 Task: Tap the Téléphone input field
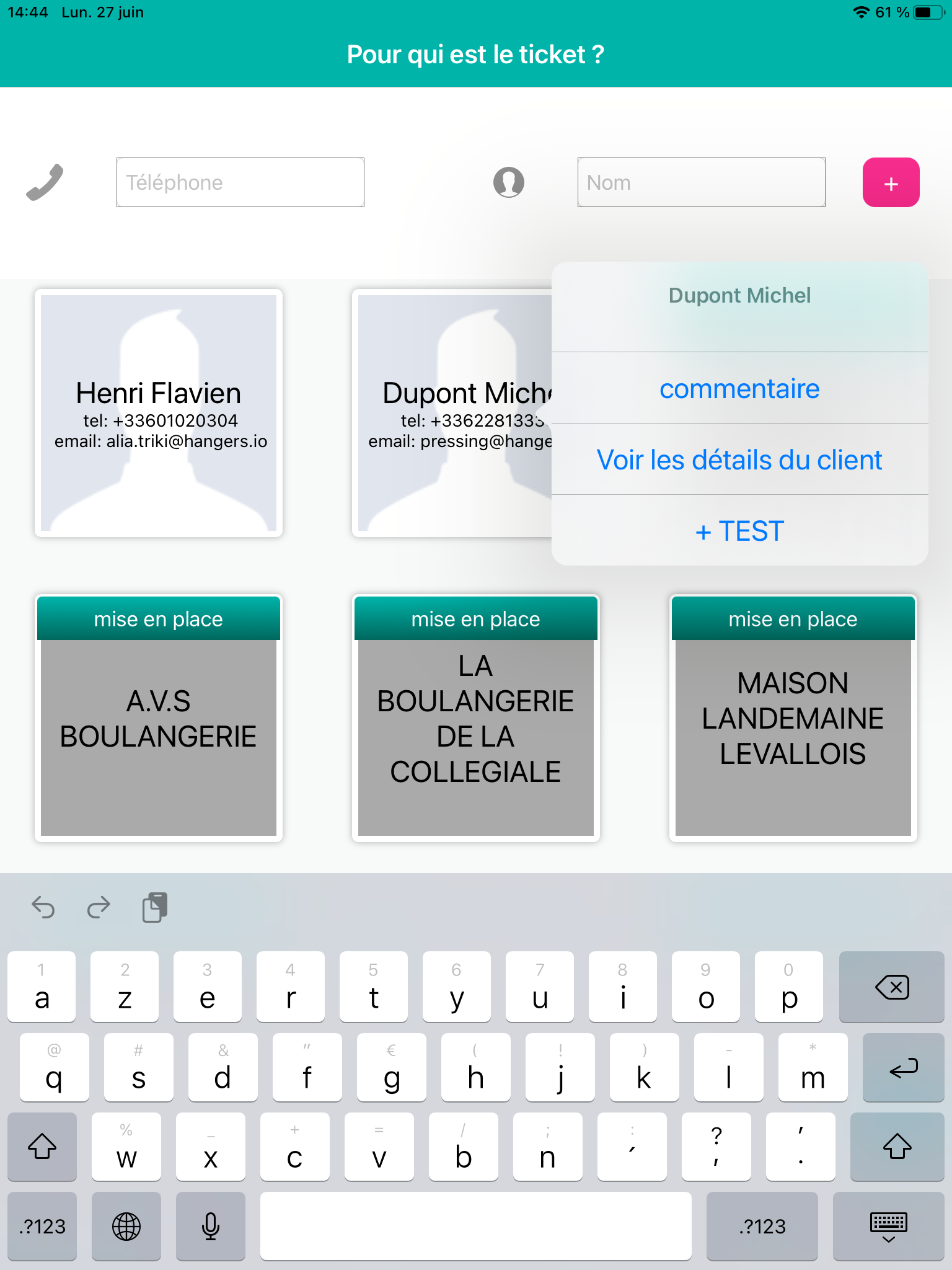point(240,182)
